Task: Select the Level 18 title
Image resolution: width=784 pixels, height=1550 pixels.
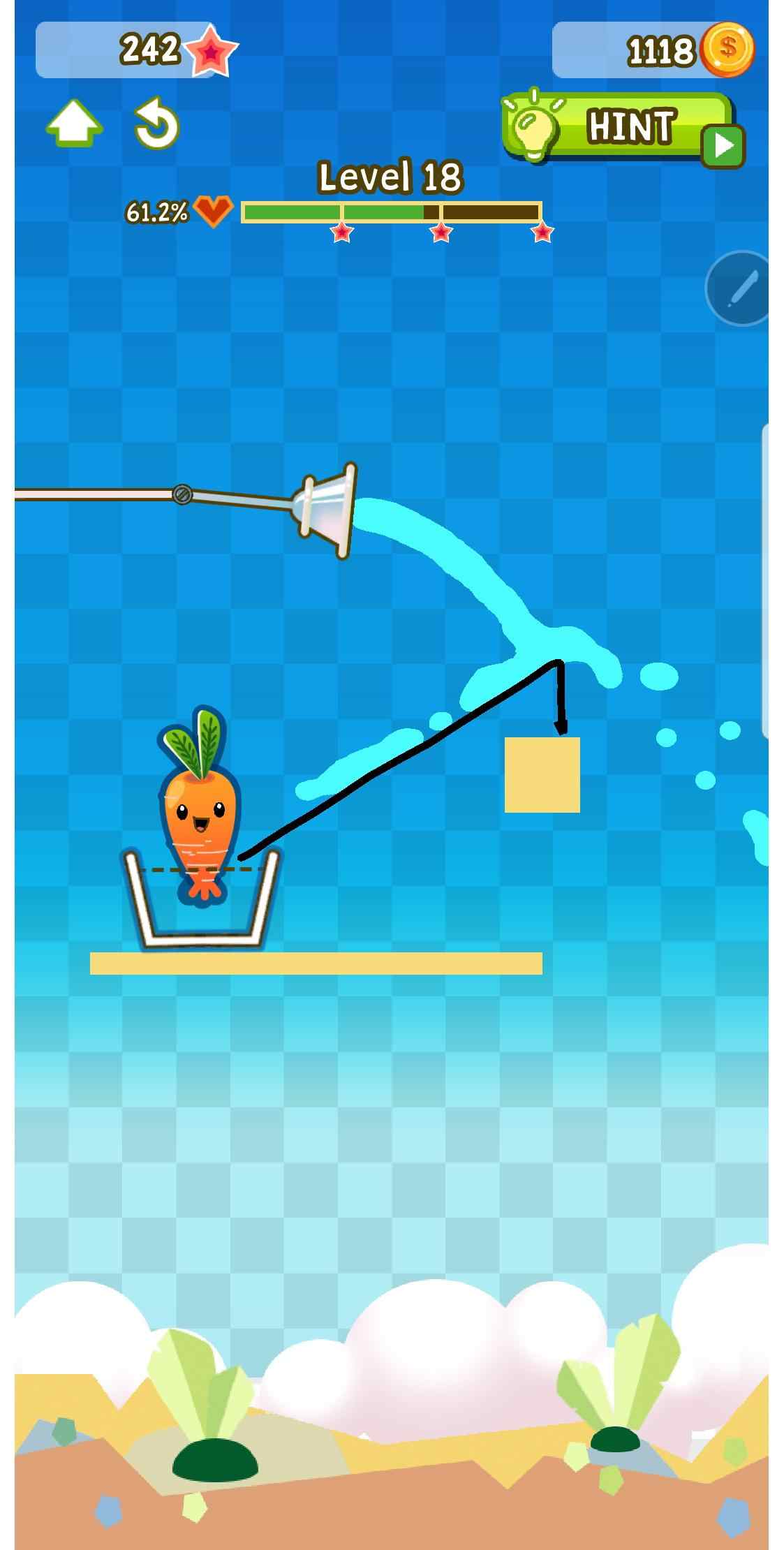Action: click(x=391, y=177)
